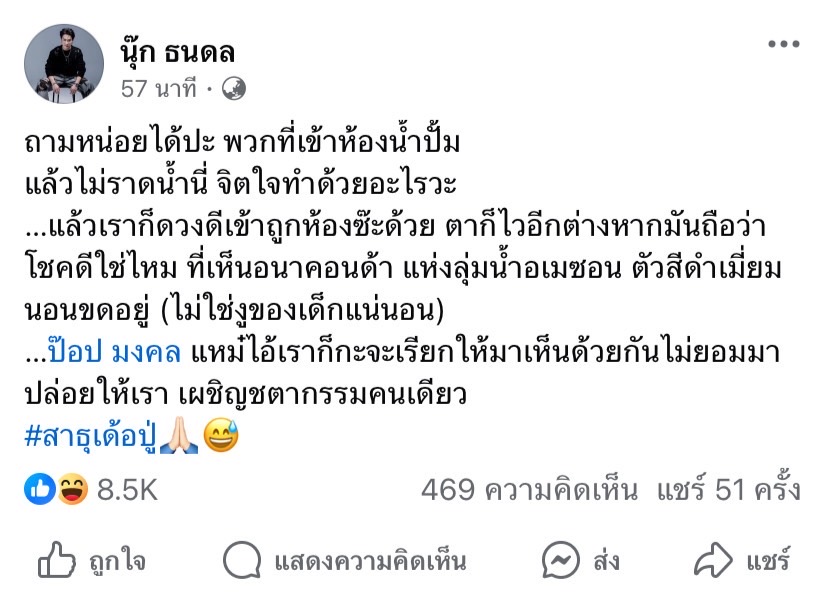Open นุ๊ก ธนดล's profile picture

coord(64,64)
